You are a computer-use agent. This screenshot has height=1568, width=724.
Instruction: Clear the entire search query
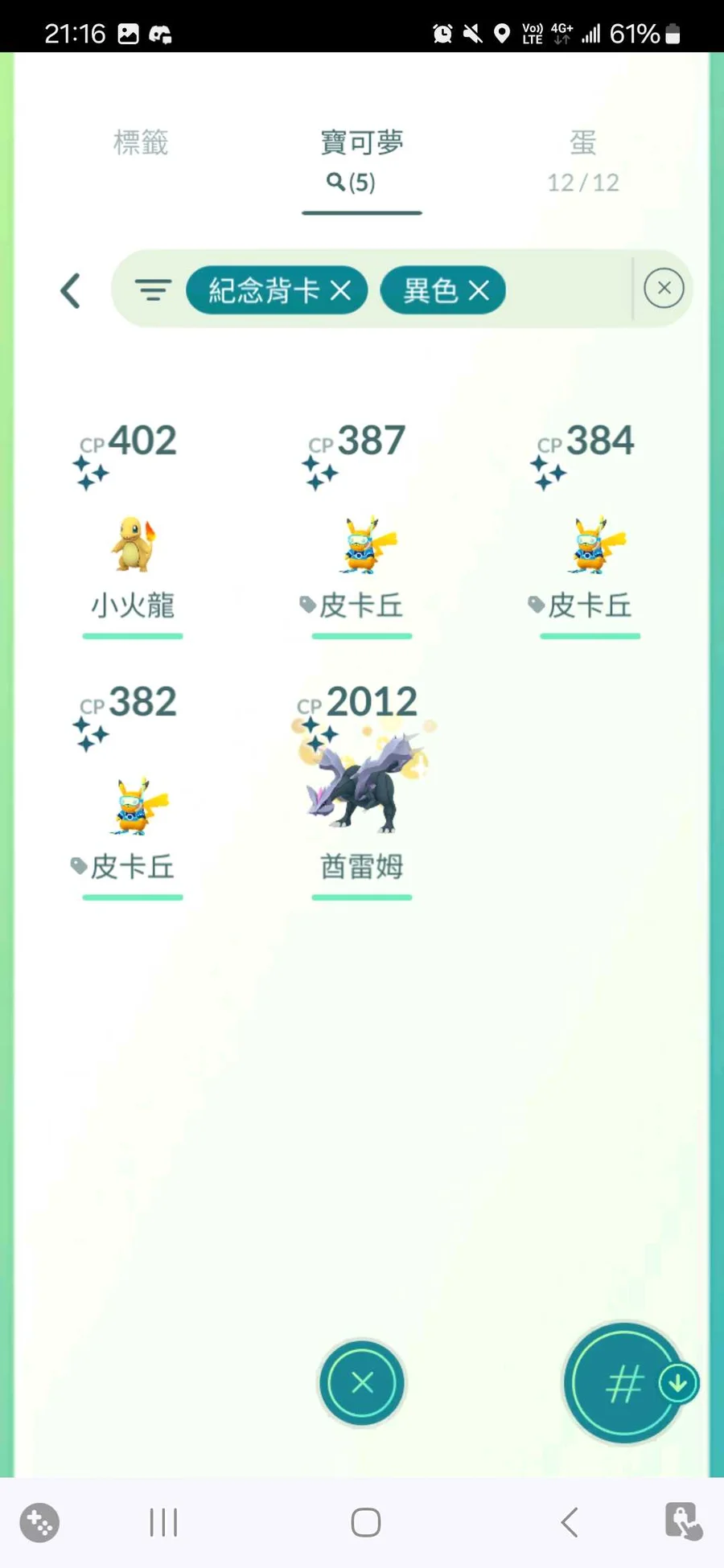(664, 288)
